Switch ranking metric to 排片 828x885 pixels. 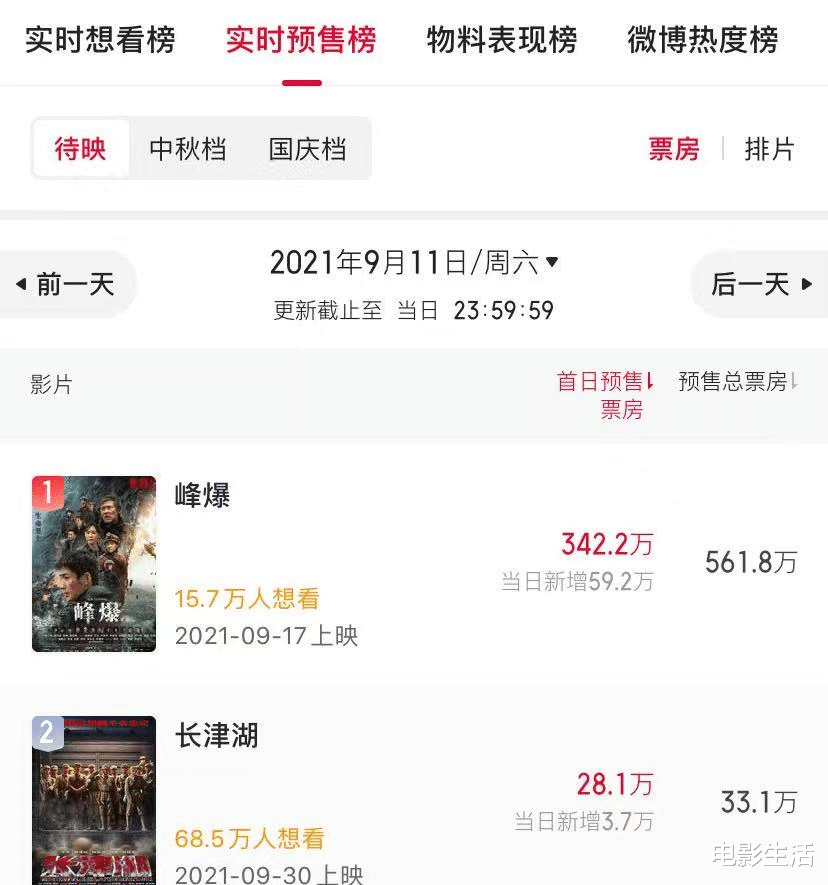pyautogui.click(x=771, y=148)
